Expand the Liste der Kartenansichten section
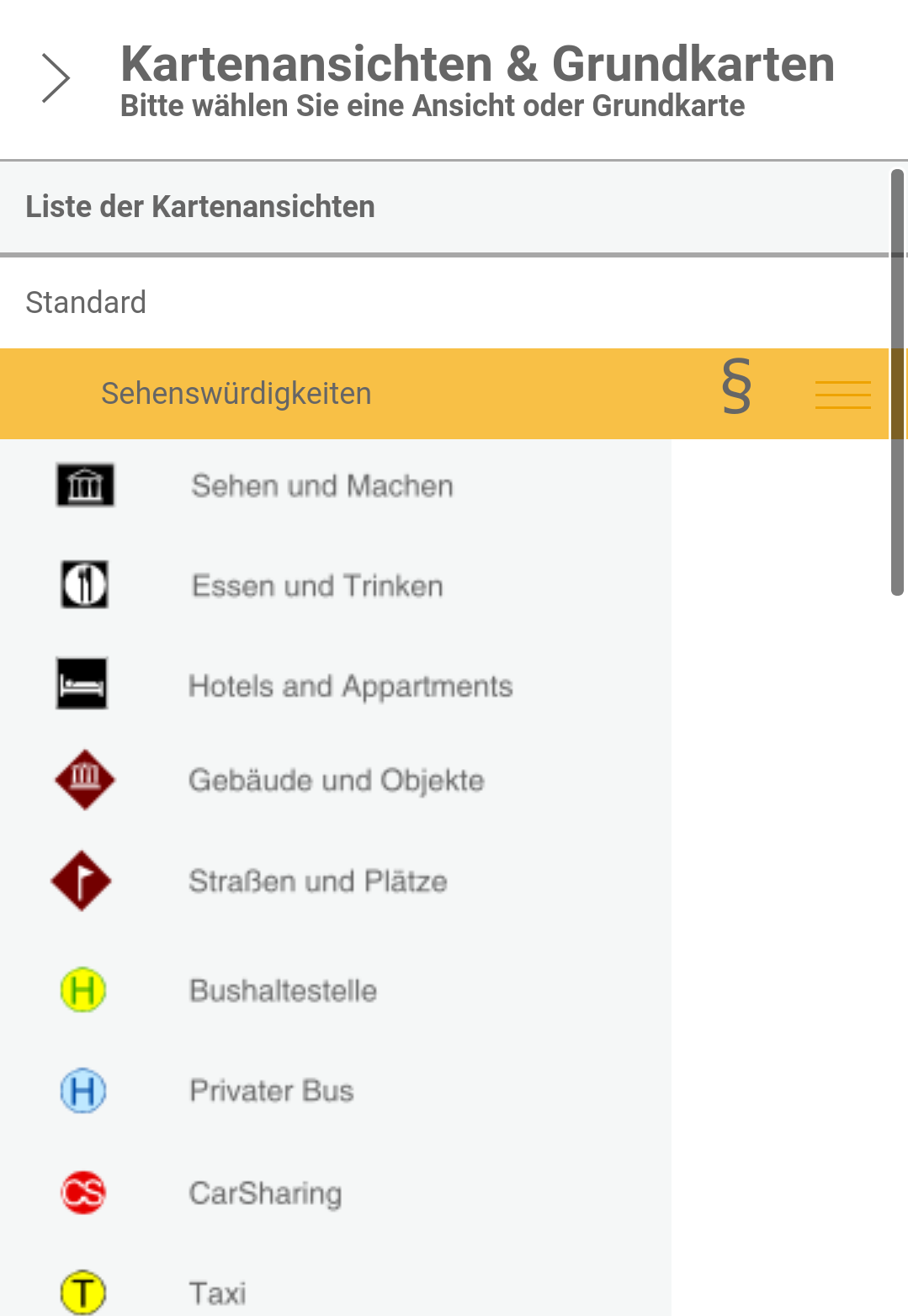The width and height of the screenshot is (908, 1316). (x=200, y=206)
